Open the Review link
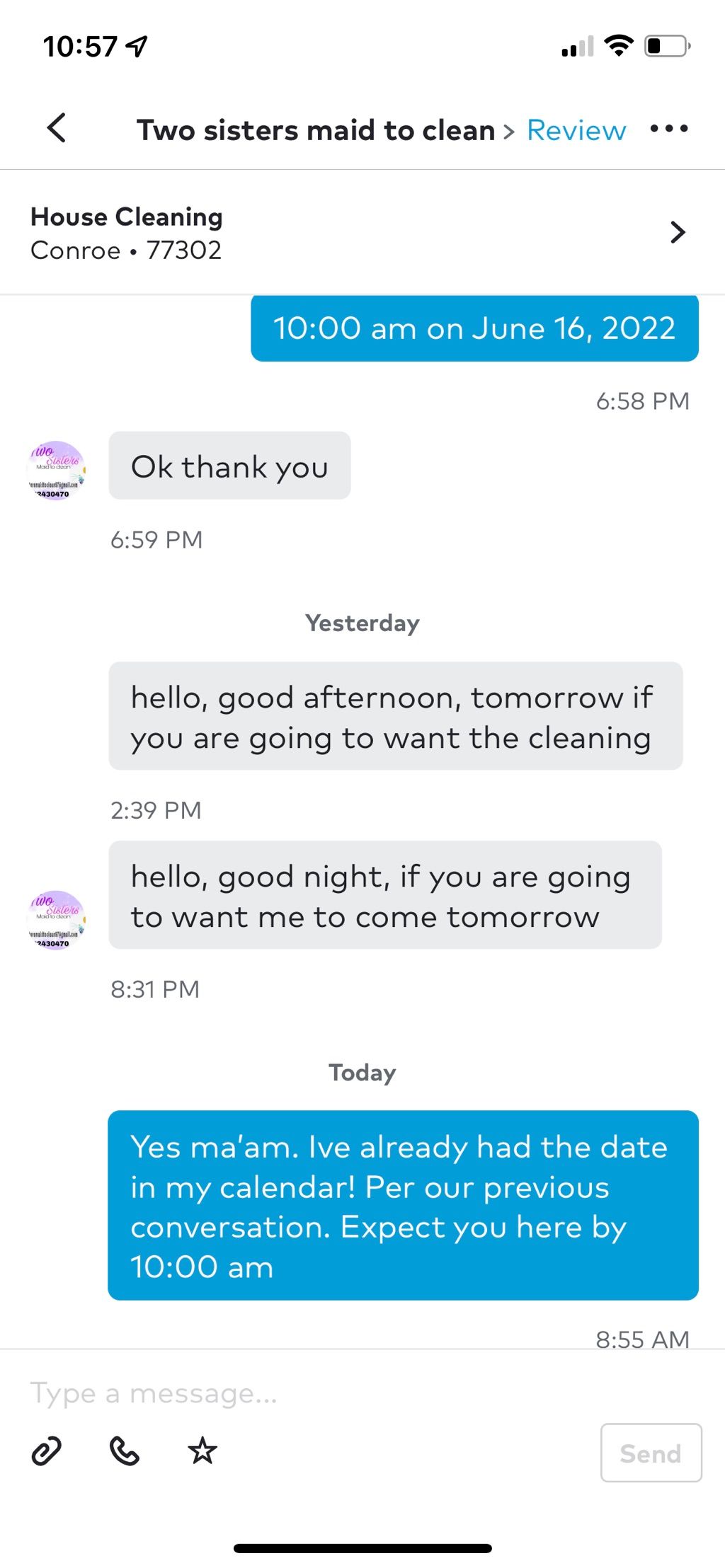Image resolution: width=725 pixels, height=1568 pixels. [x=576, y=130]
